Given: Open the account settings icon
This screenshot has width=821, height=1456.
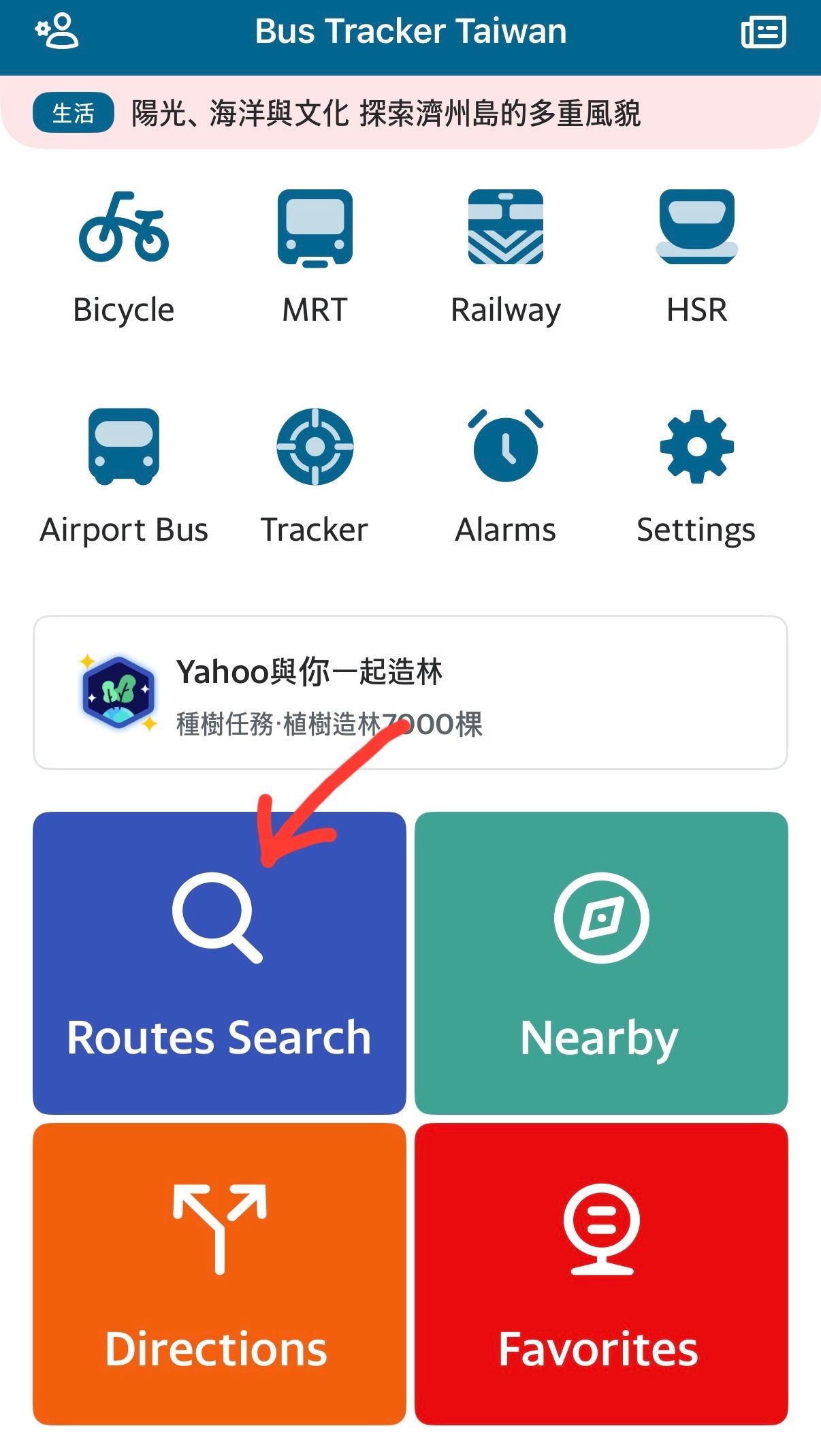Looking at the screenshot, I should (x=57, y=31).
